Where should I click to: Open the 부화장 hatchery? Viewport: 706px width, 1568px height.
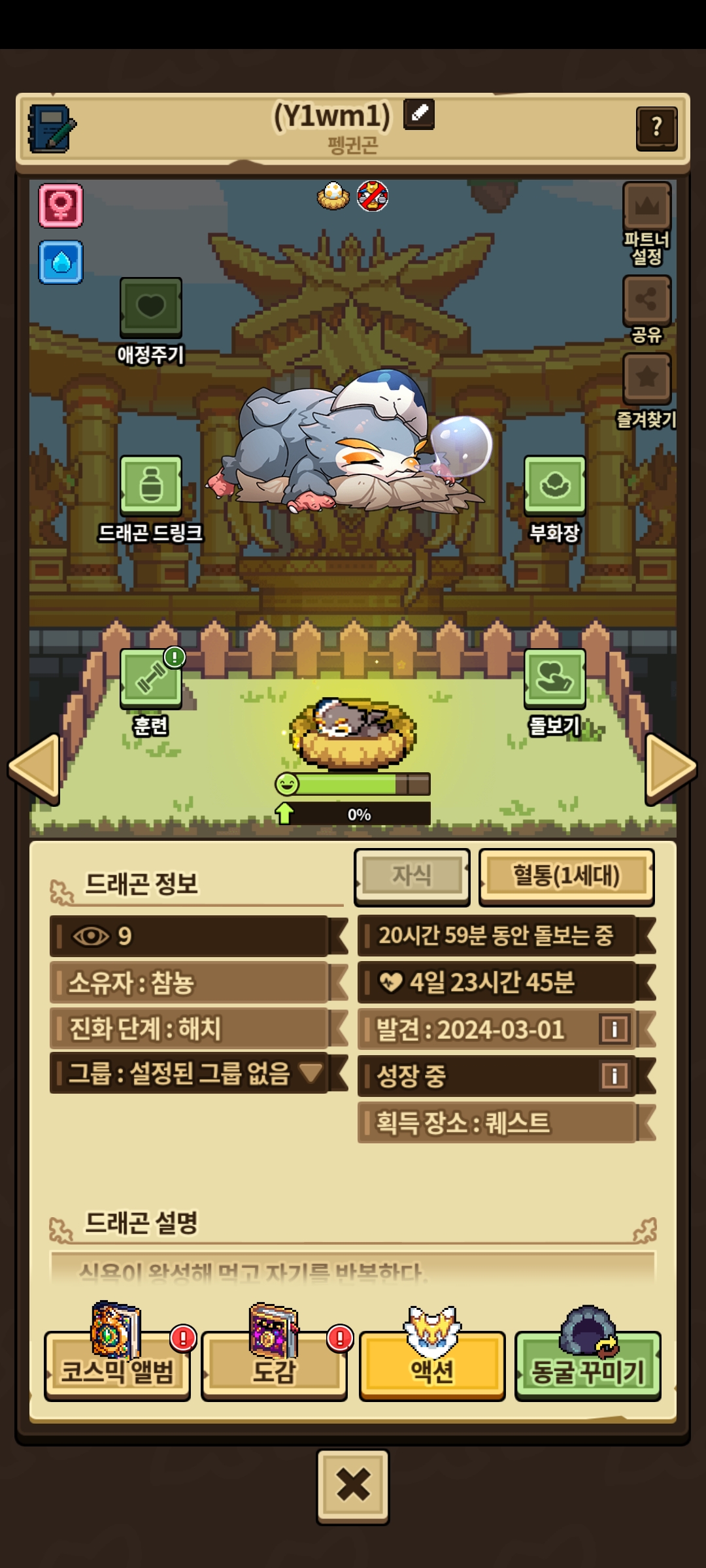point(554,485)
